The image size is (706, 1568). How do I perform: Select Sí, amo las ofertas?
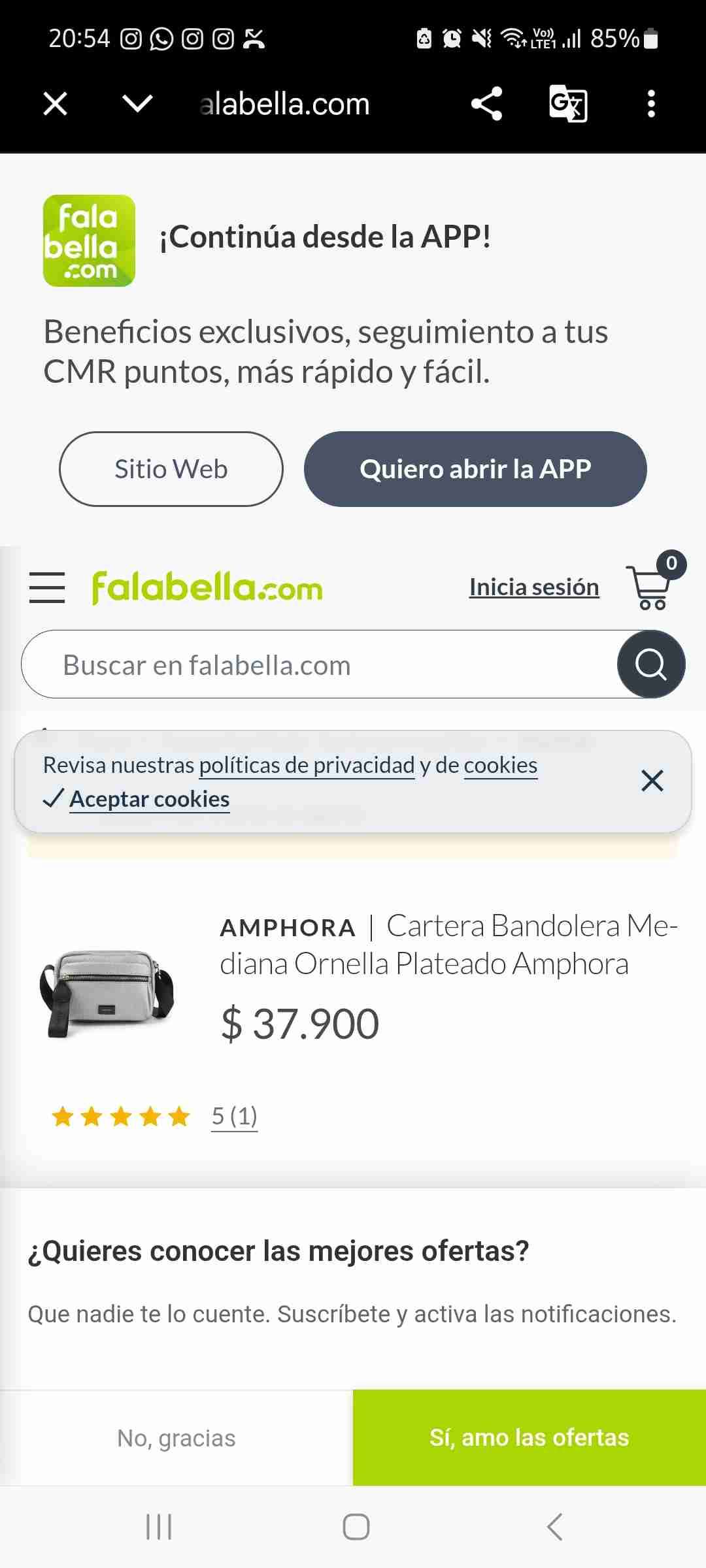pyautogui.click(x=529, y=1438)
